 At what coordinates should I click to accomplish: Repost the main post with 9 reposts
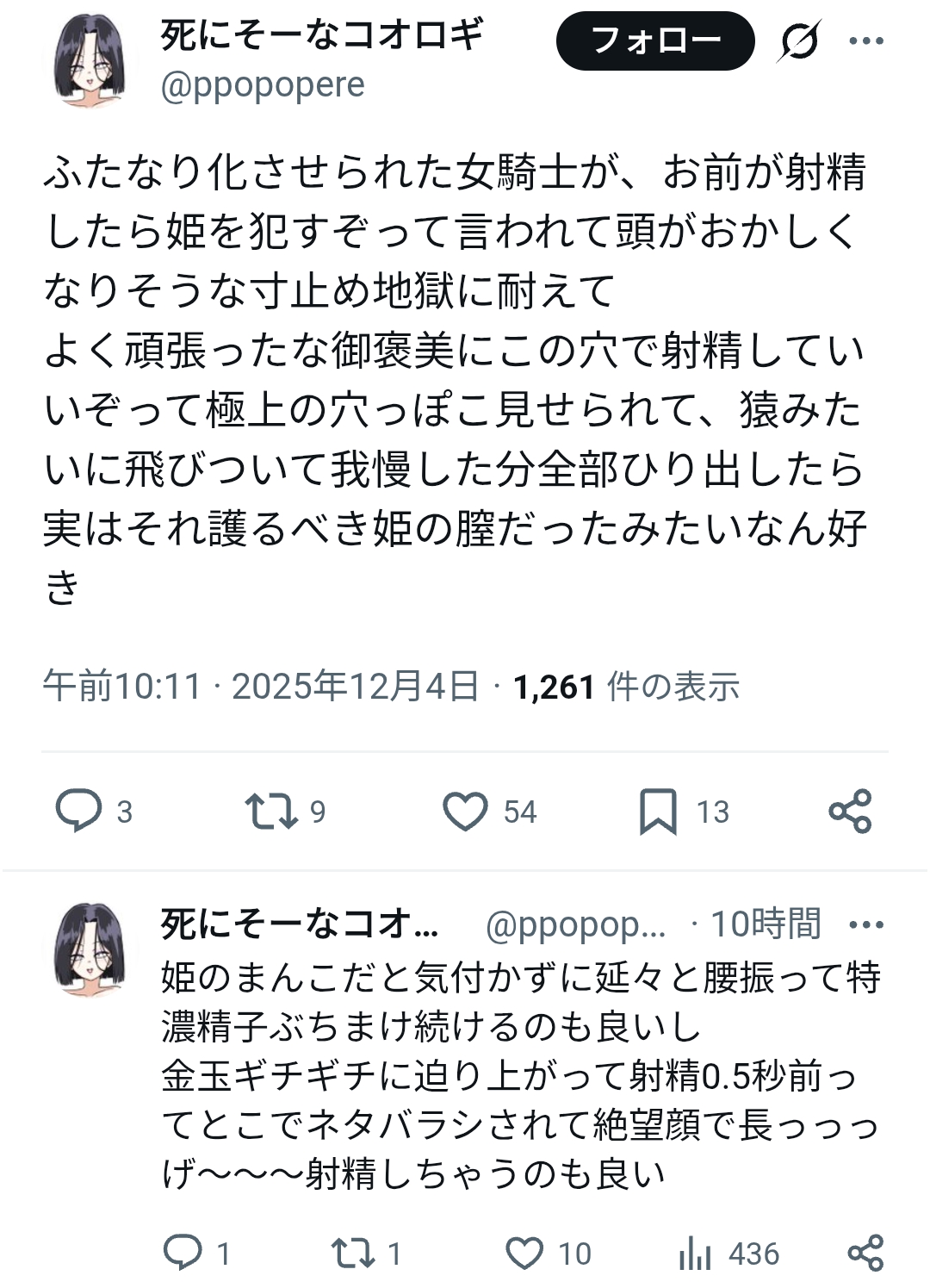(272, 811)
